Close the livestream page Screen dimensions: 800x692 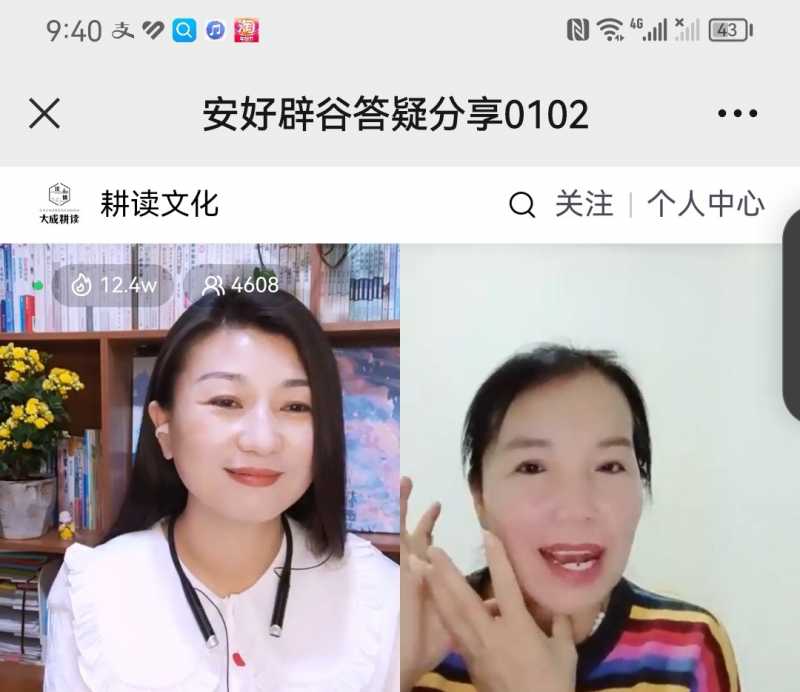45,114
